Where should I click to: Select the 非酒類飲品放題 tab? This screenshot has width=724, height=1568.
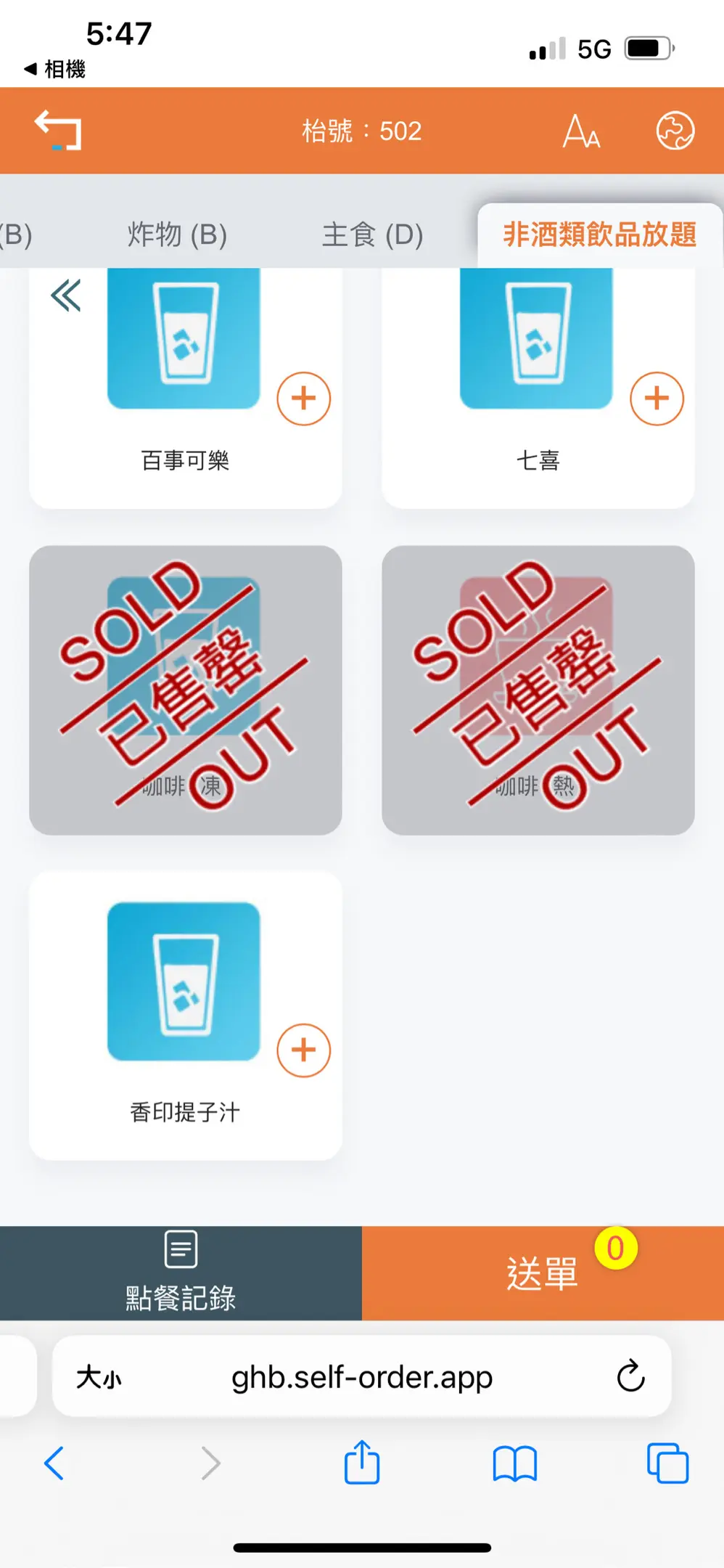click(599, 234)
